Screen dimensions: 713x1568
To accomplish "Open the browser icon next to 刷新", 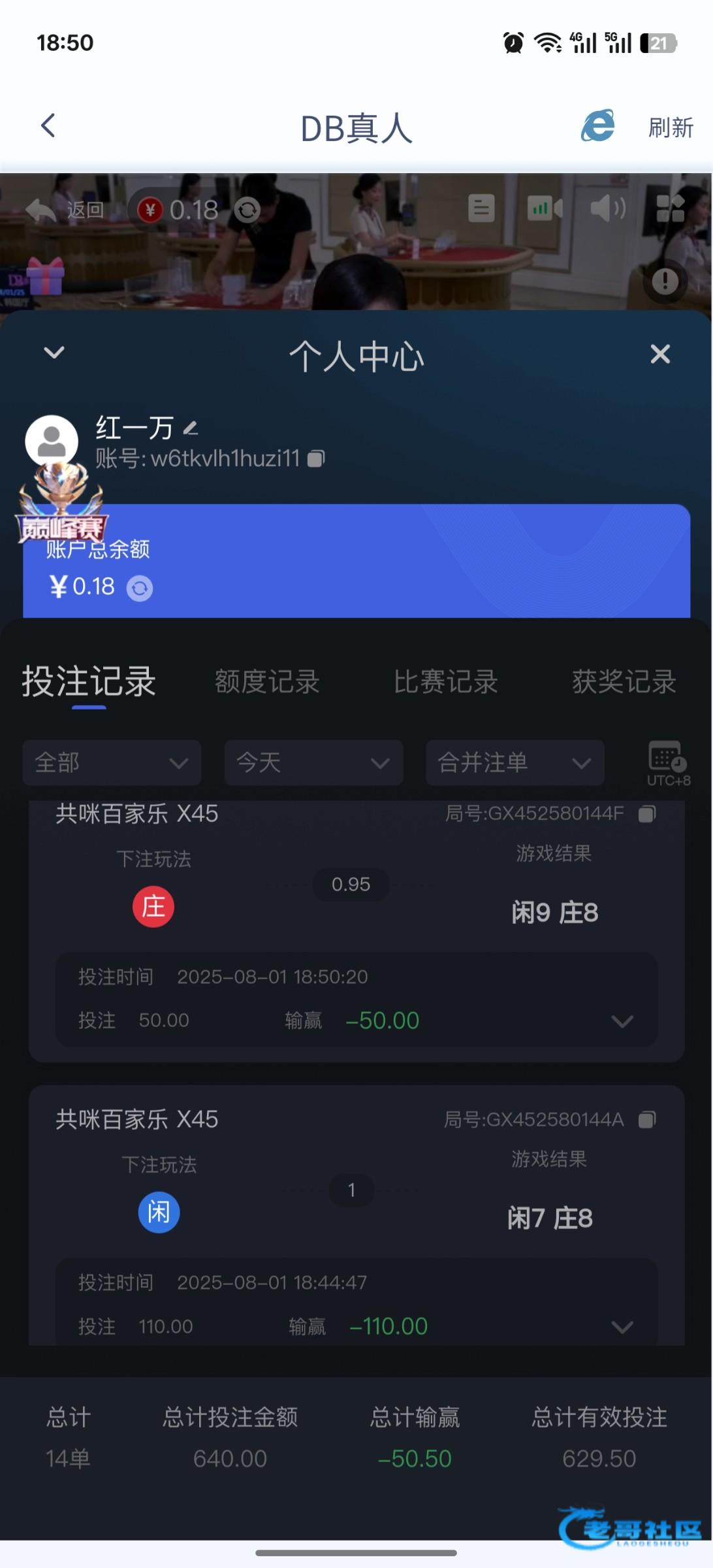I will tap(597, 125).
